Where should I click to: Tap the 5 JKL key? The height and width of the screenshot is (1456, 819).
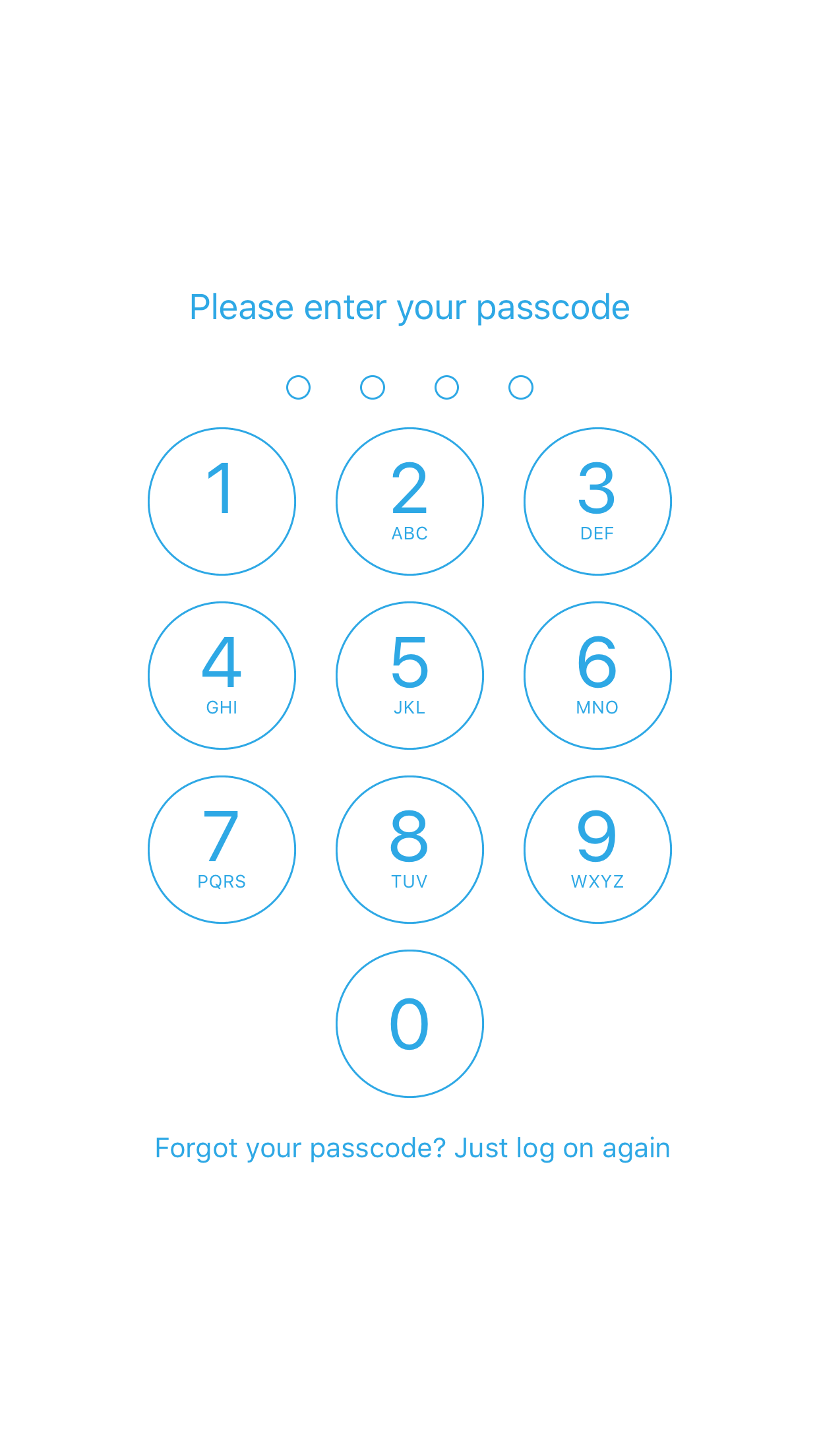tap(409, 675)
